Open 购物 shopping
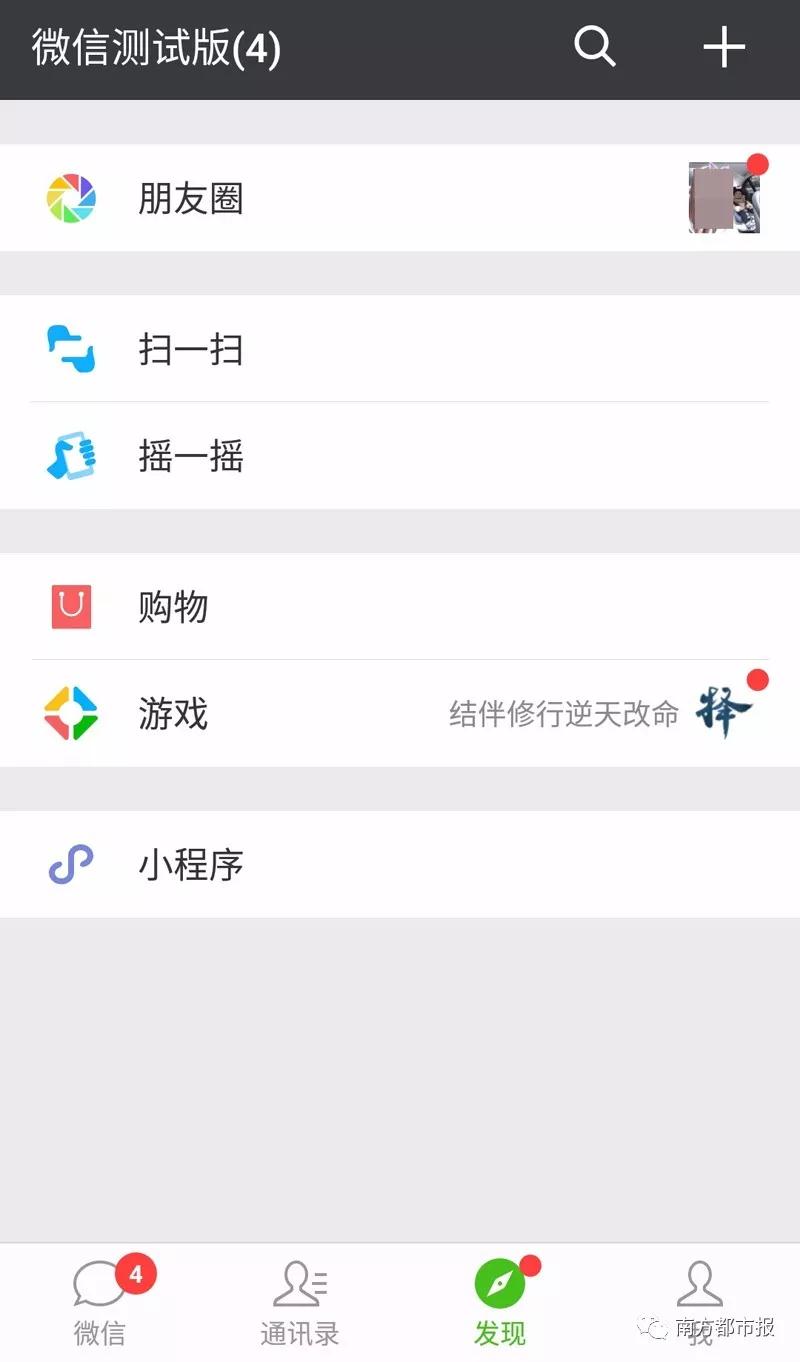The width and height of the screenshot is (800, 1362). point(400,607)
